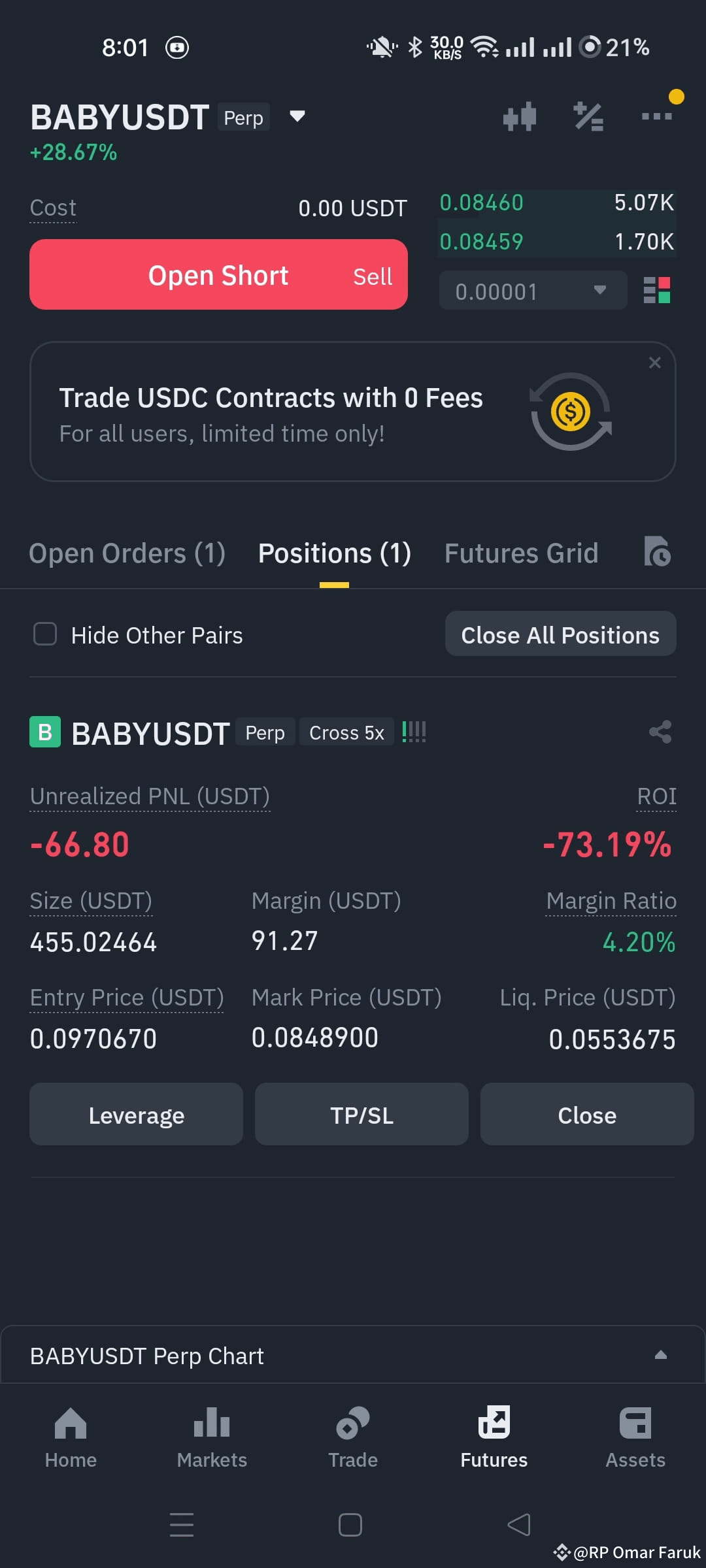The height and width of the screenshot is (1568, 706).
Task: Change the 0.00001 price precision dropdown
Action: point(533,291)
